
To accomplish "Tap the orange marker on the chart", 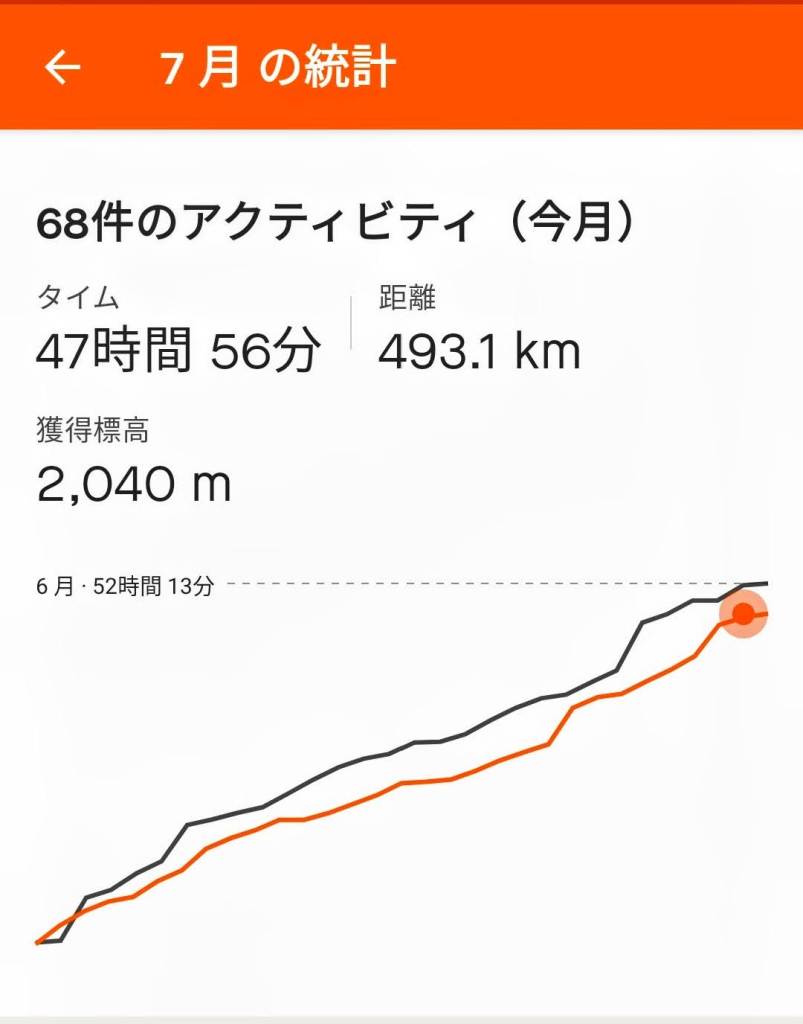I will click(743, 614).
